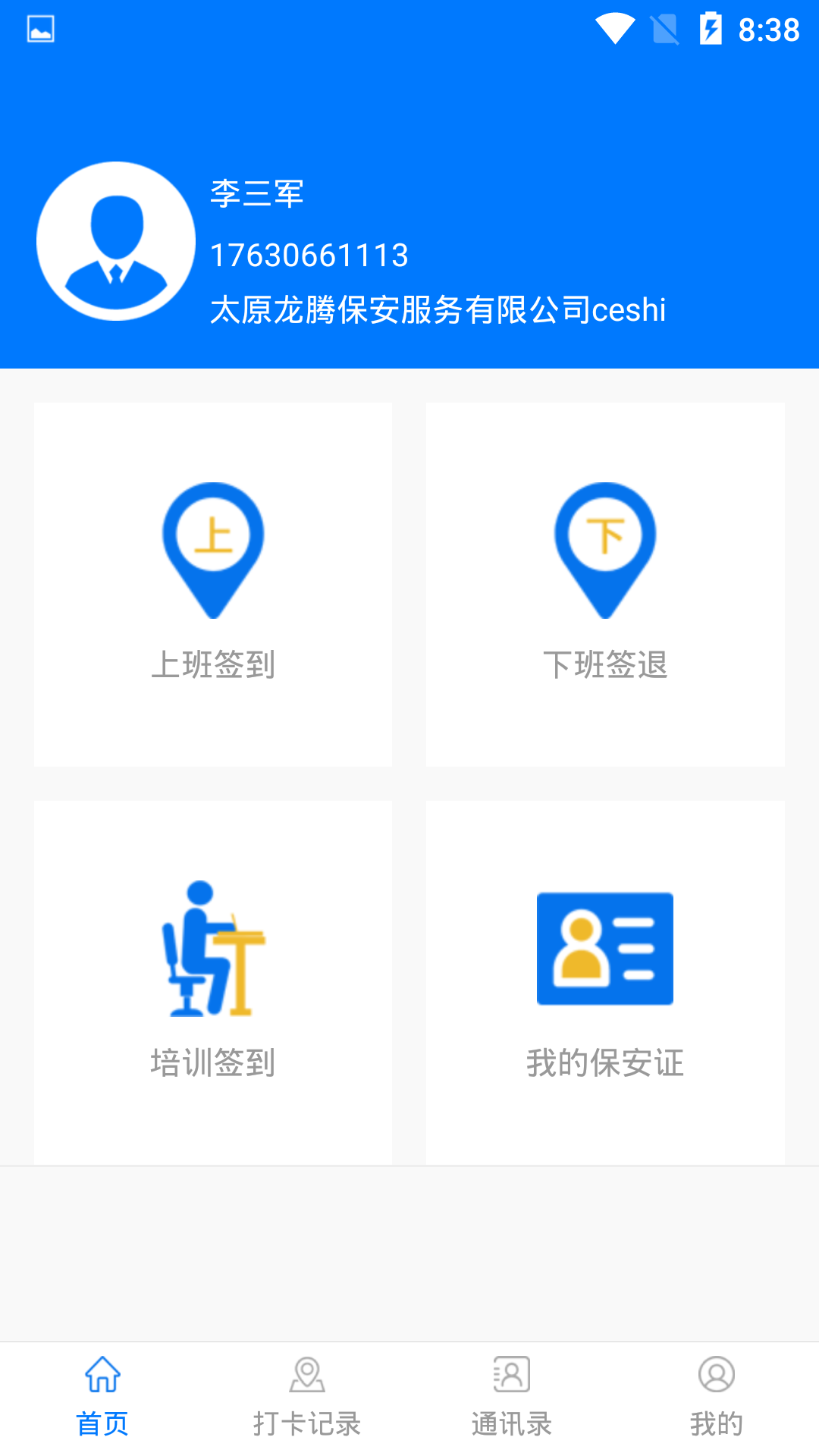The height and width of the screenshot is (1456, 819).
Task: Tap the 上班签到 card to clock in
Action: (x=213, y=584)
